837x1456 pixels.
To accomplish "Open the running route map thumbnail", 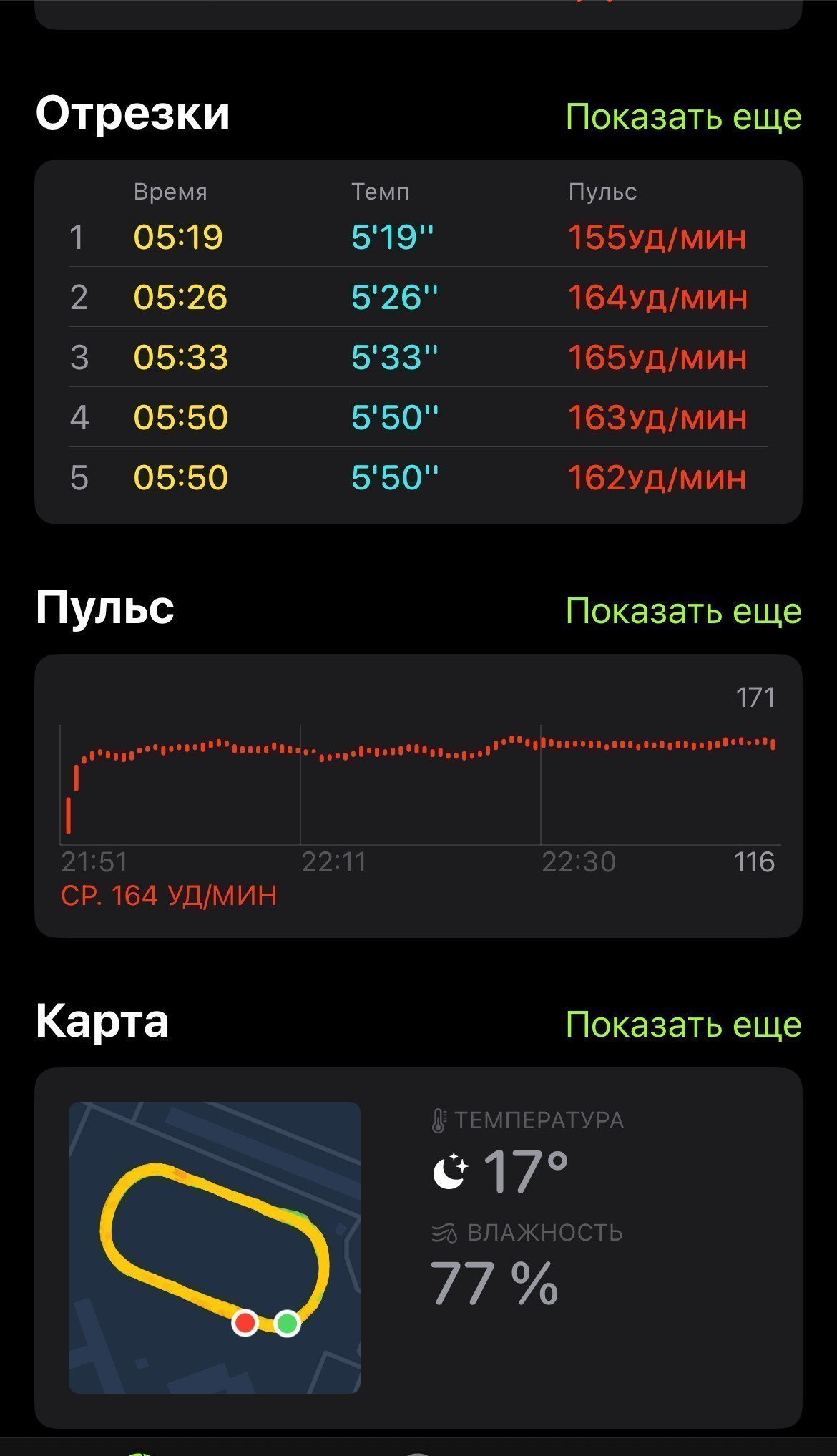I will [215, 1247].
